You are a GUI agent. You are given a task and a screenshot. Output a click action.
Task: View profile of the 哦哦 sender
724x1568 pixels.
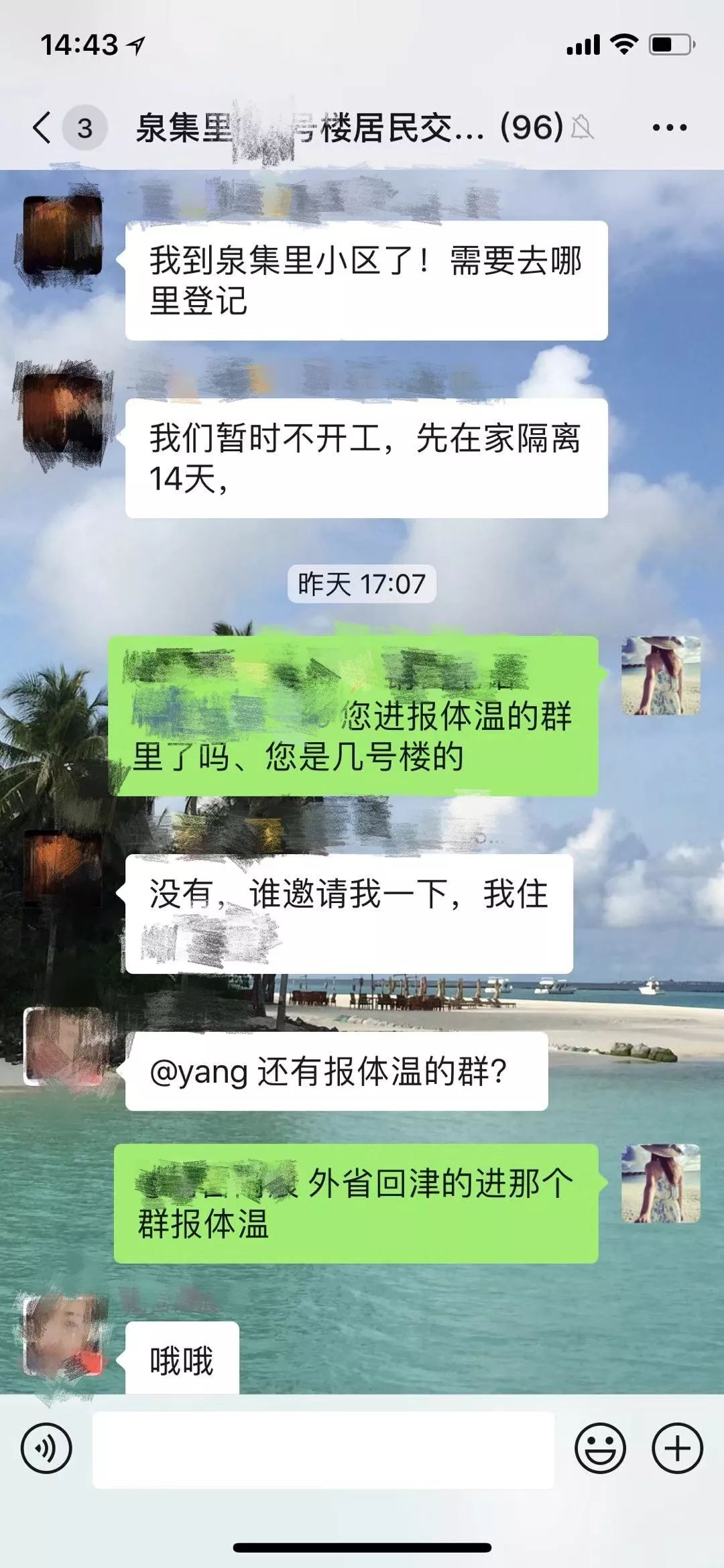click(x=64, y=1335)
